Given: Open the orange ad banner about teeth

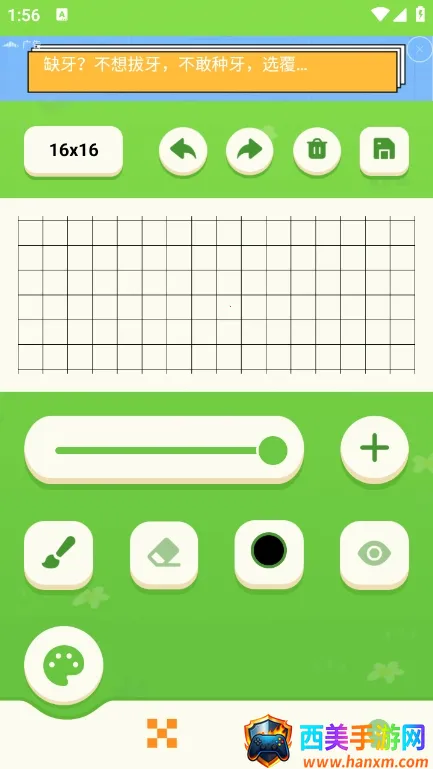Looking at the screenshot, I should [212, 72].
